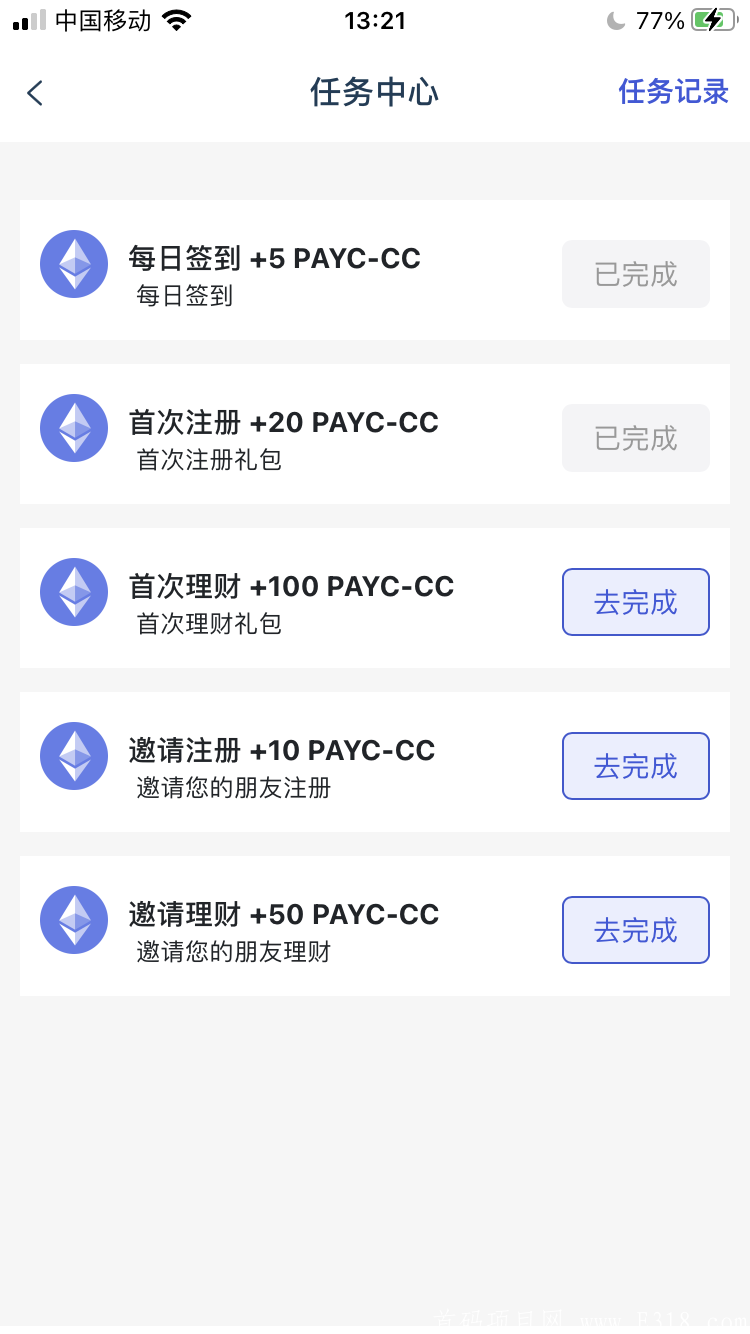Tap the completed 已完成 button for 首次注册
The width and height of the screenshot is (750, 1334).
pos(635,438)
